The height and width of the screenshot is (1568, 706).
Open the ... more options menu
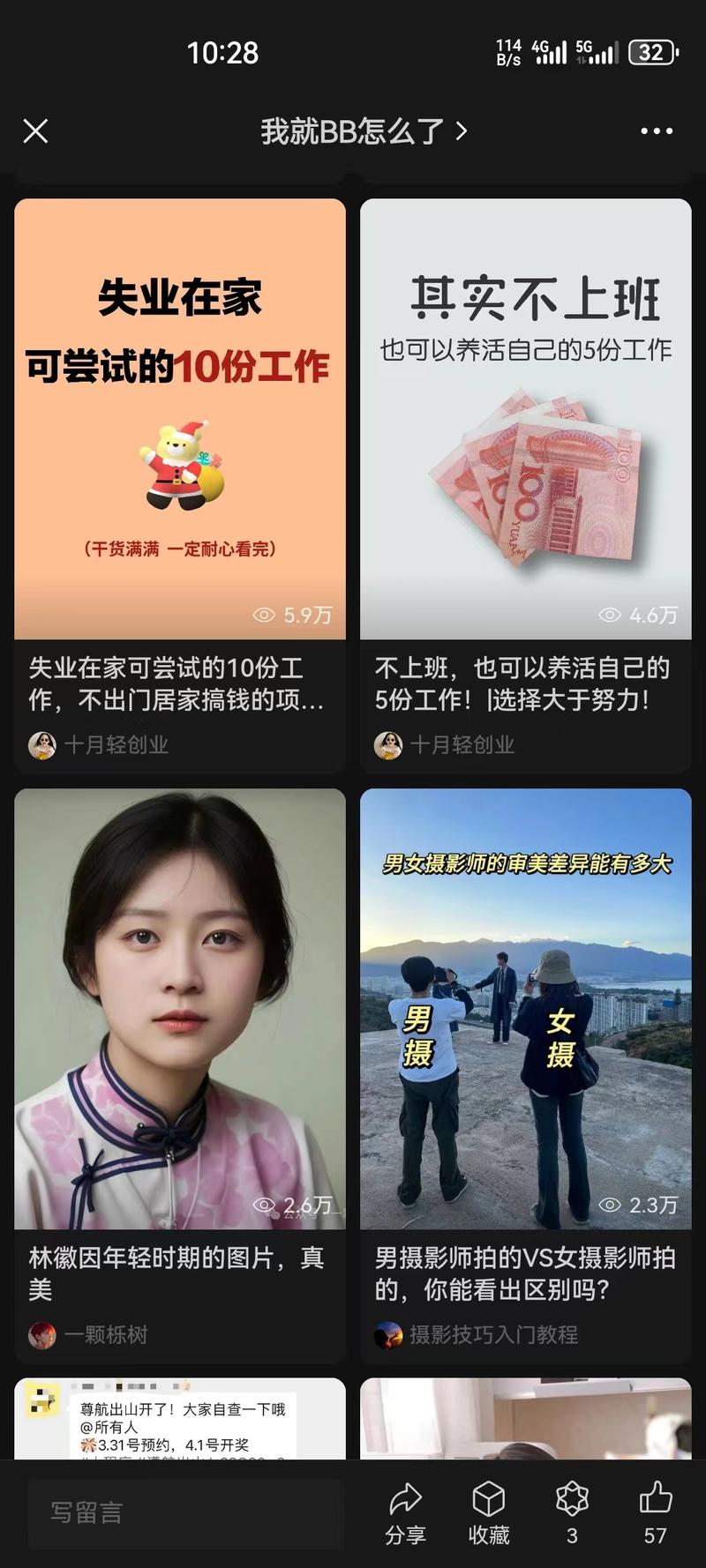[x=655, y=131]
